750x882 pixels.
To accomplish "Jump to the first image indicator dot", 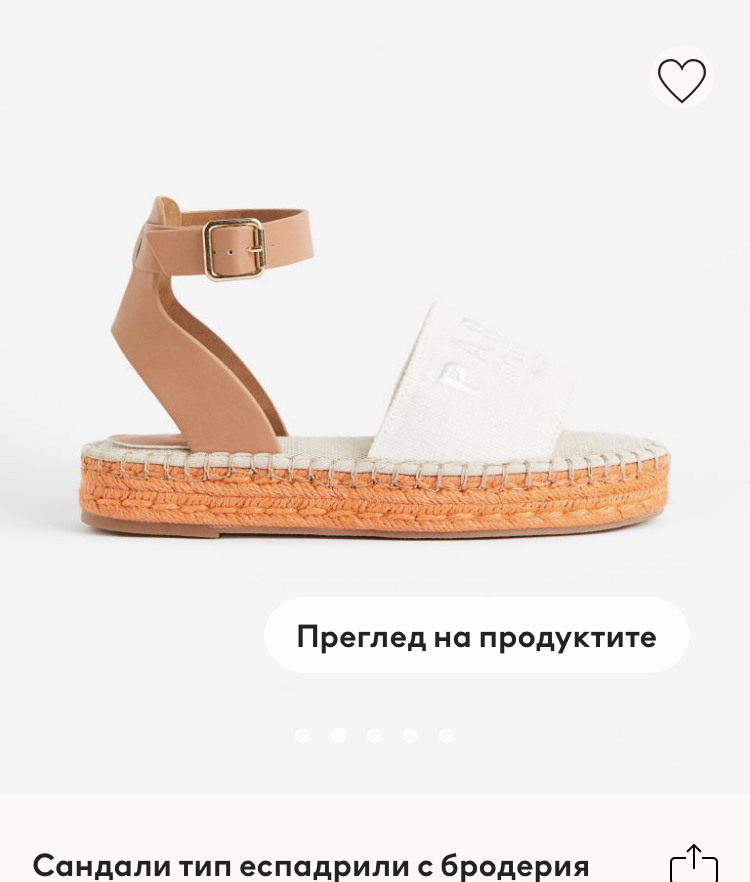I will tap(303, 735).
